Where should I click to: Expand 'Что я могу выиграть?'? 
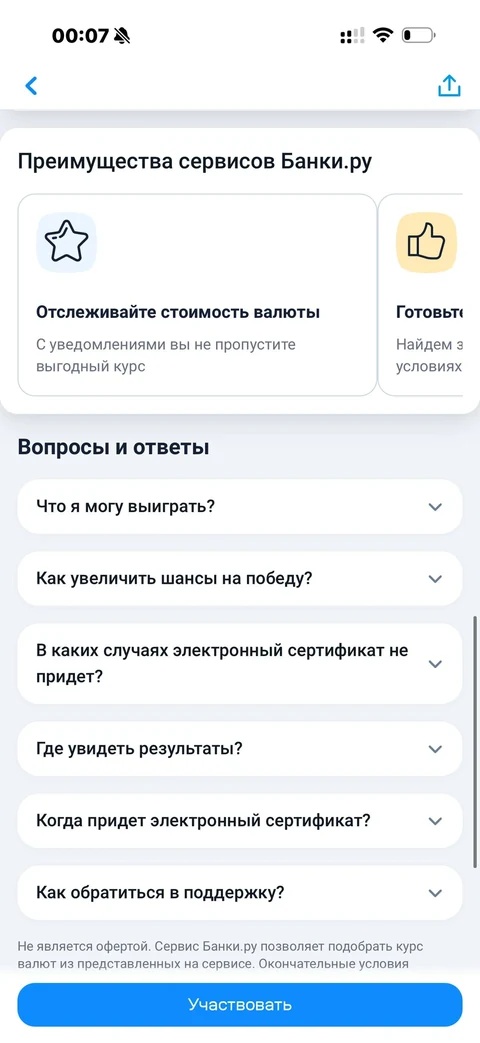point(239,506)
